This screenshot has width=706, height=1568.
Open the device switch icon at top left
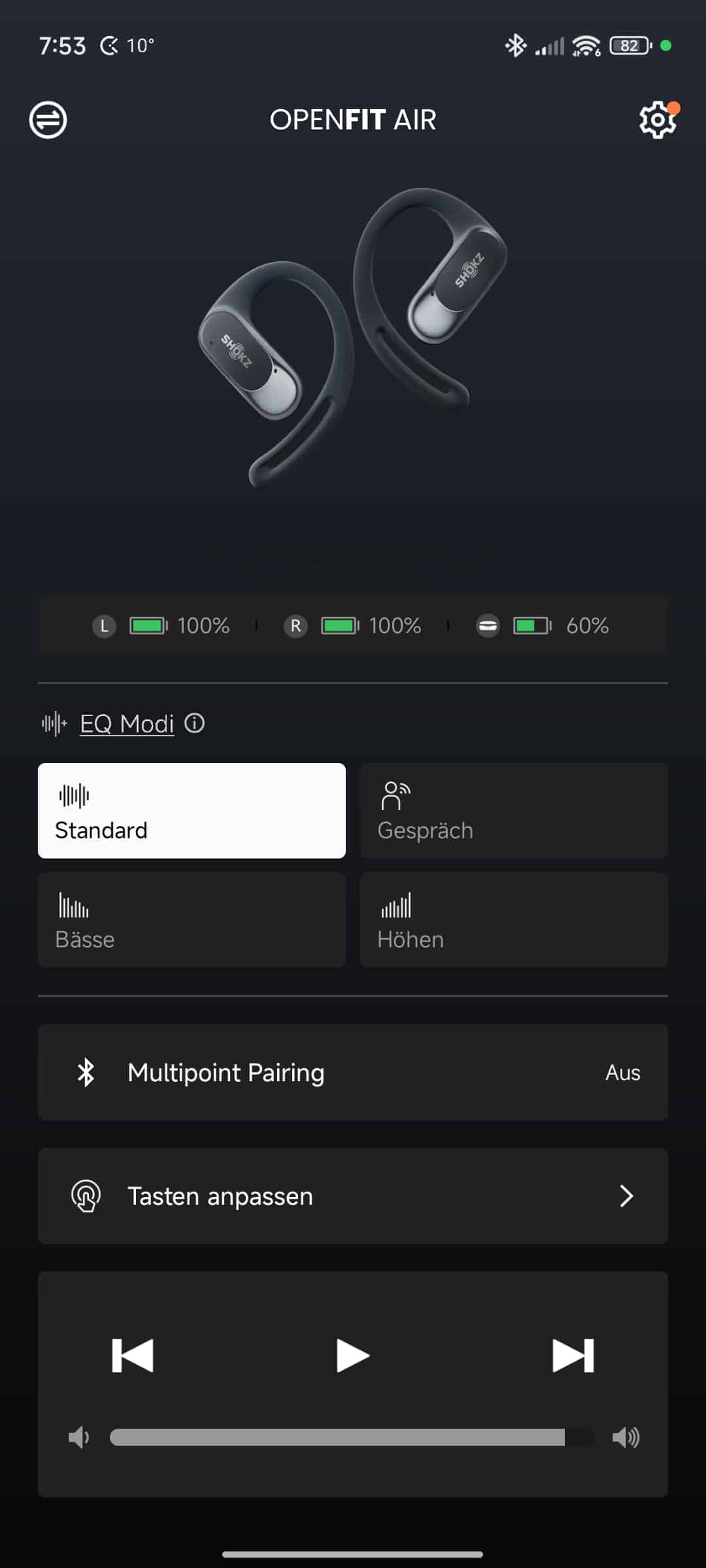(x=48, y=120)
